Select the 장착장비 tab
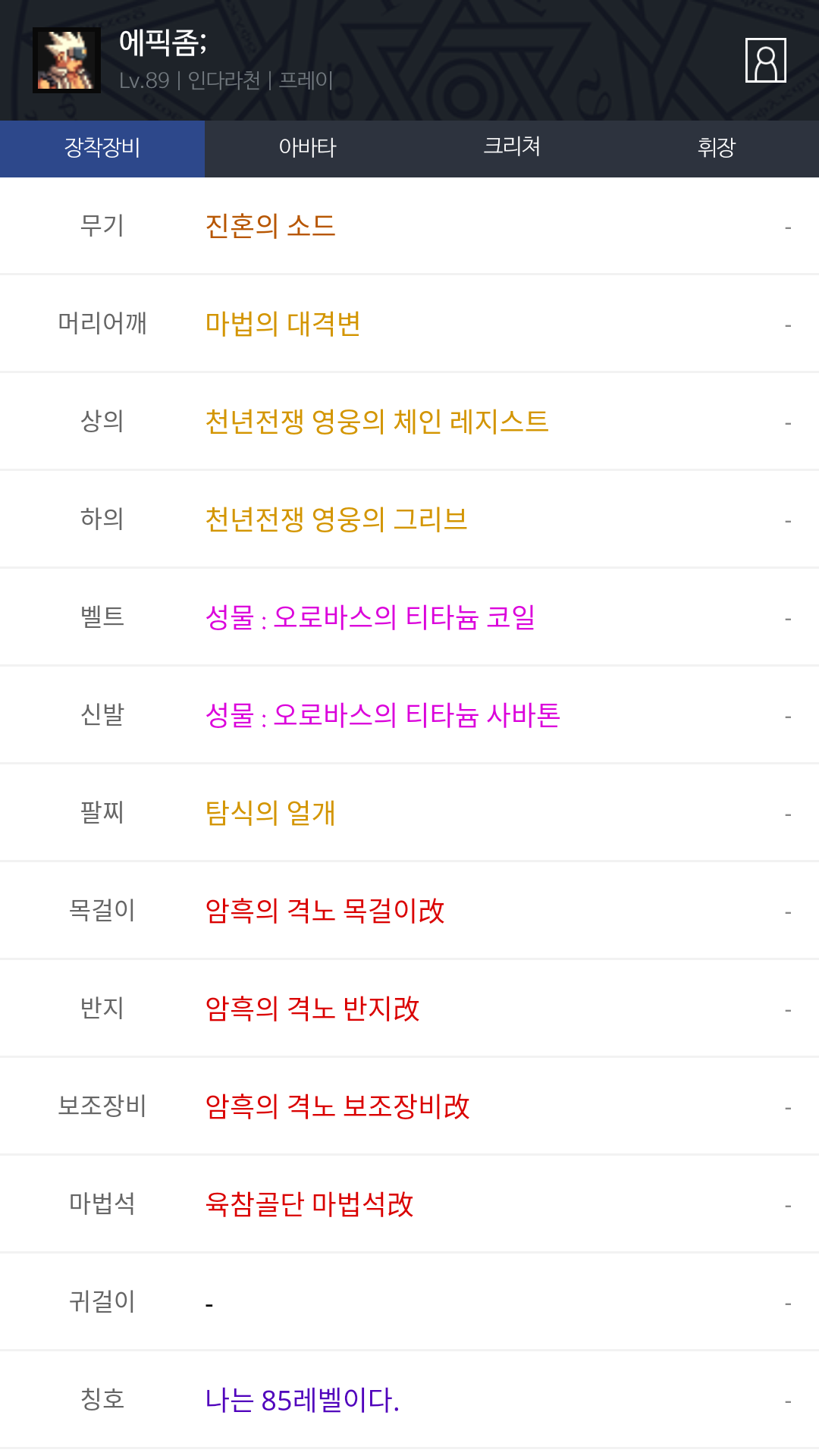Viewport: 819px width, 1456px height. 102,148
